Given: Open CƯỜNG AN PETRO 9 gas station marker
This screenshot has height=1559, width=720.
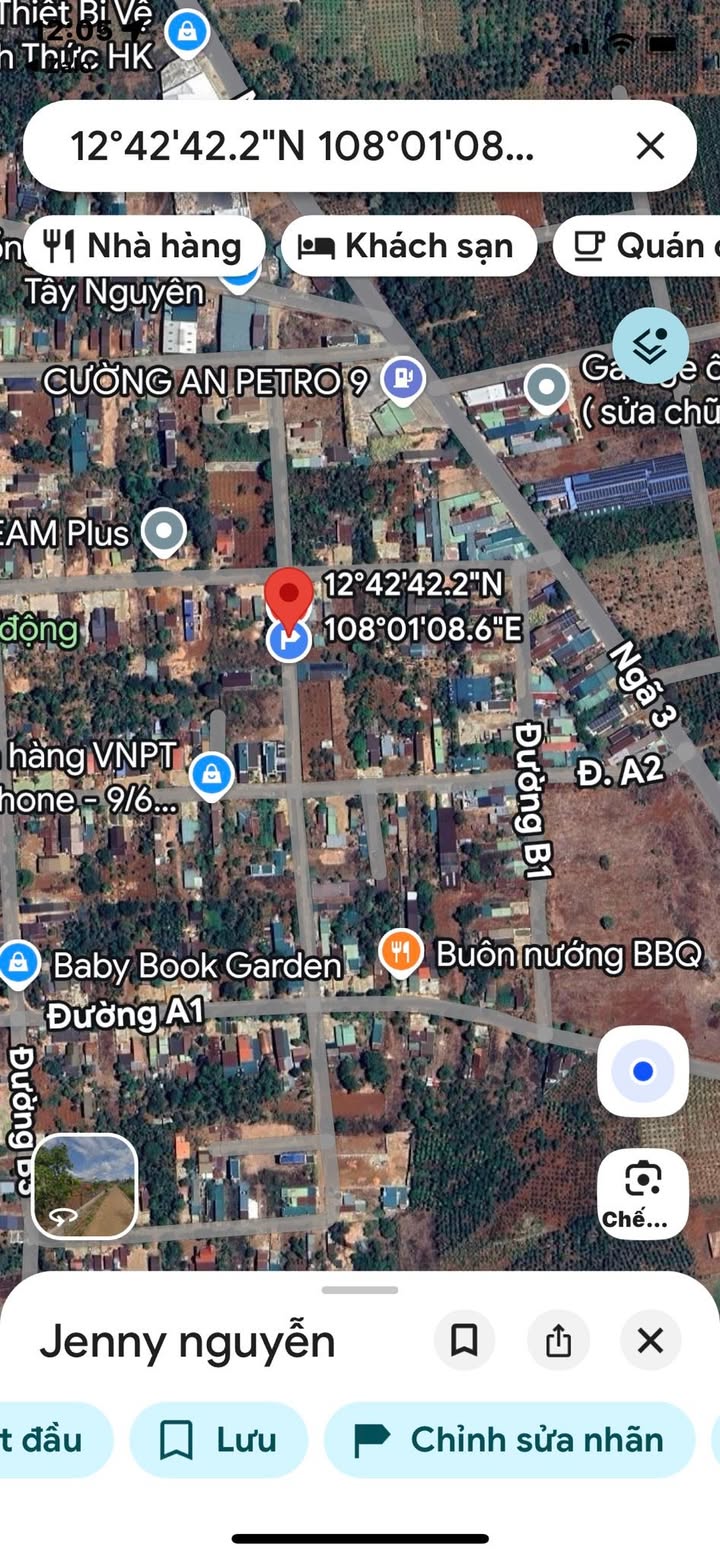Looking at the screenshot, I should [403, 379].
